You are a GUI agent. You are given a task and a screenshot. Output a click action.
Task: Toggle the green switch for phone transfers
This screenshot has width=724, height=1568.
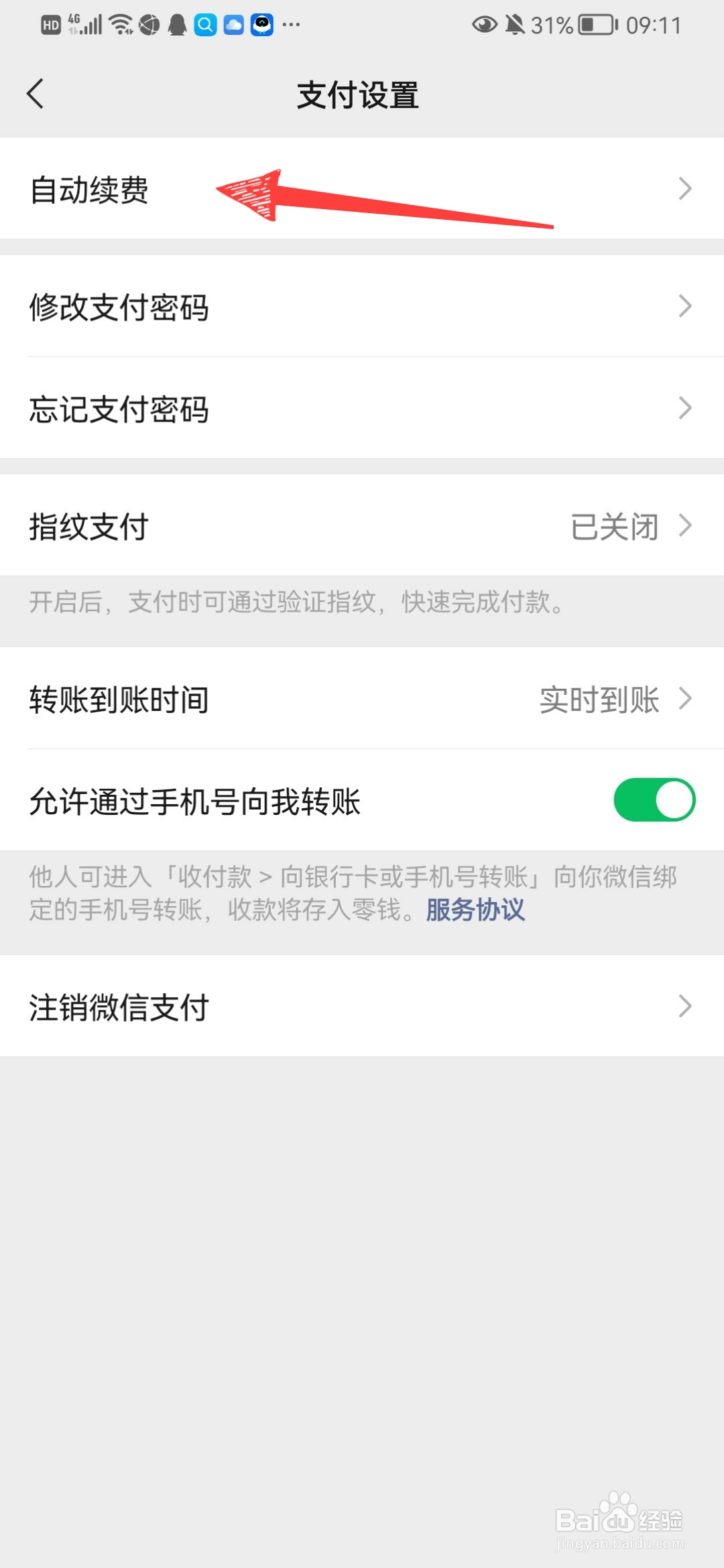653,799
